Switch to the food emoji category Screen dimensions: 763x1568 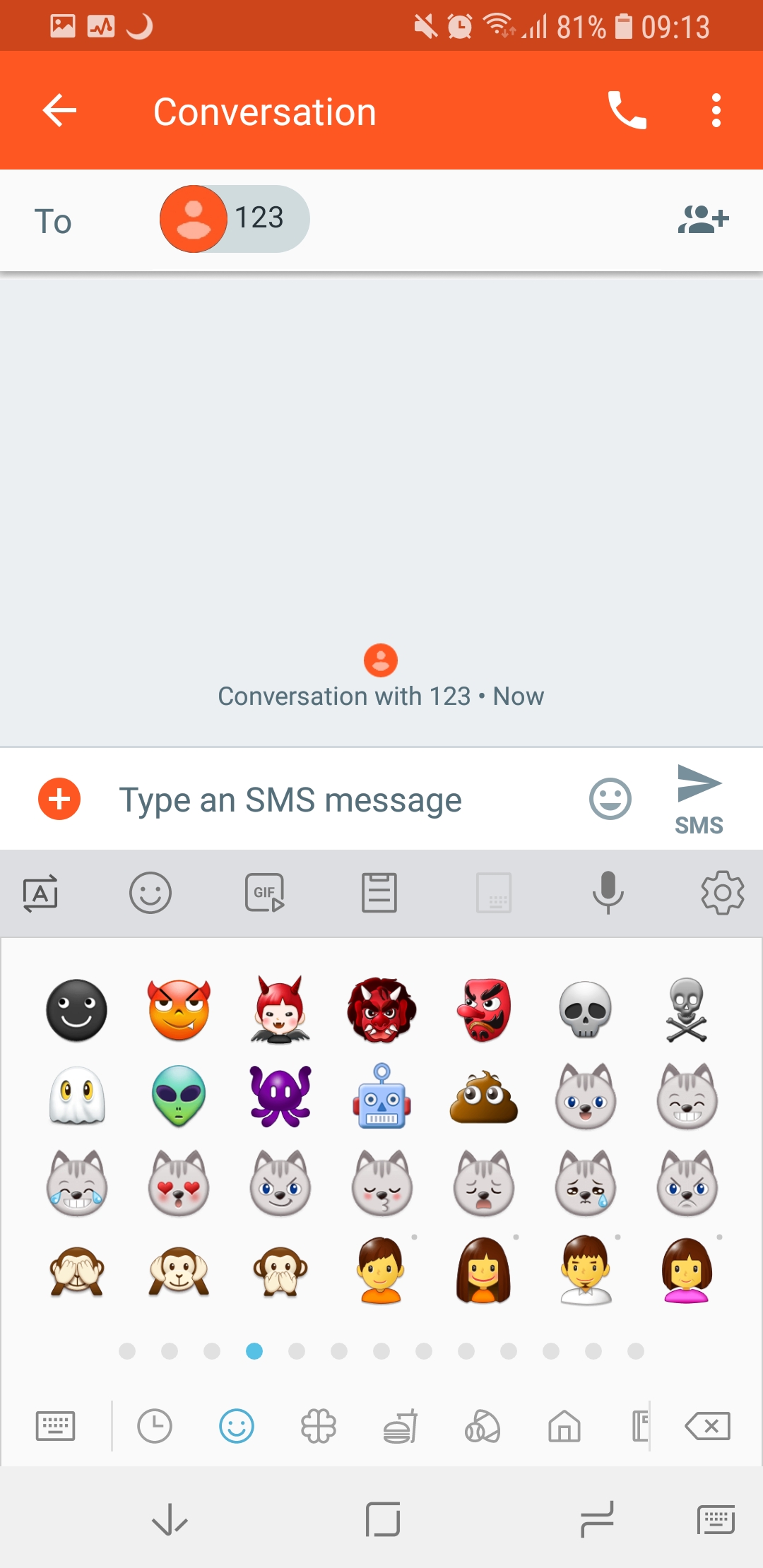click(401, 1426)
